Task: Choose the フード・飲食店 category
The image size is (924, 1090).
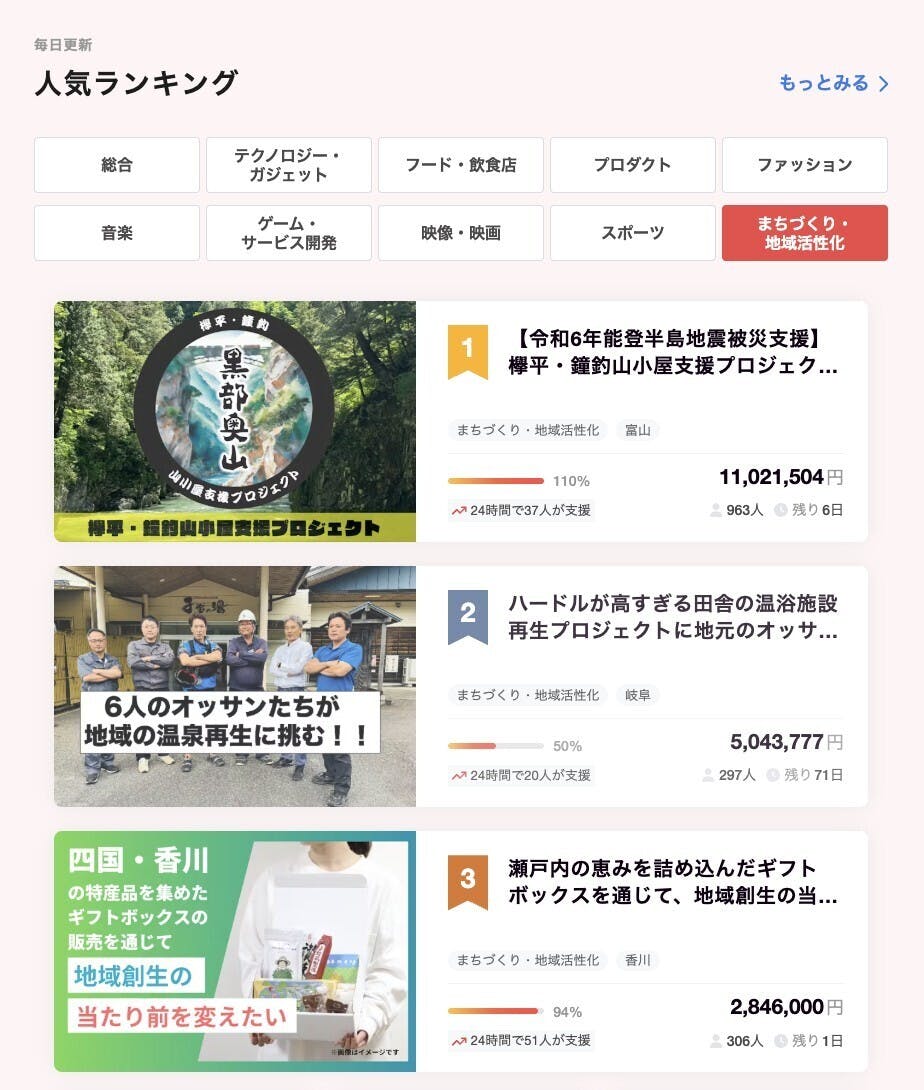Action: 460,165
